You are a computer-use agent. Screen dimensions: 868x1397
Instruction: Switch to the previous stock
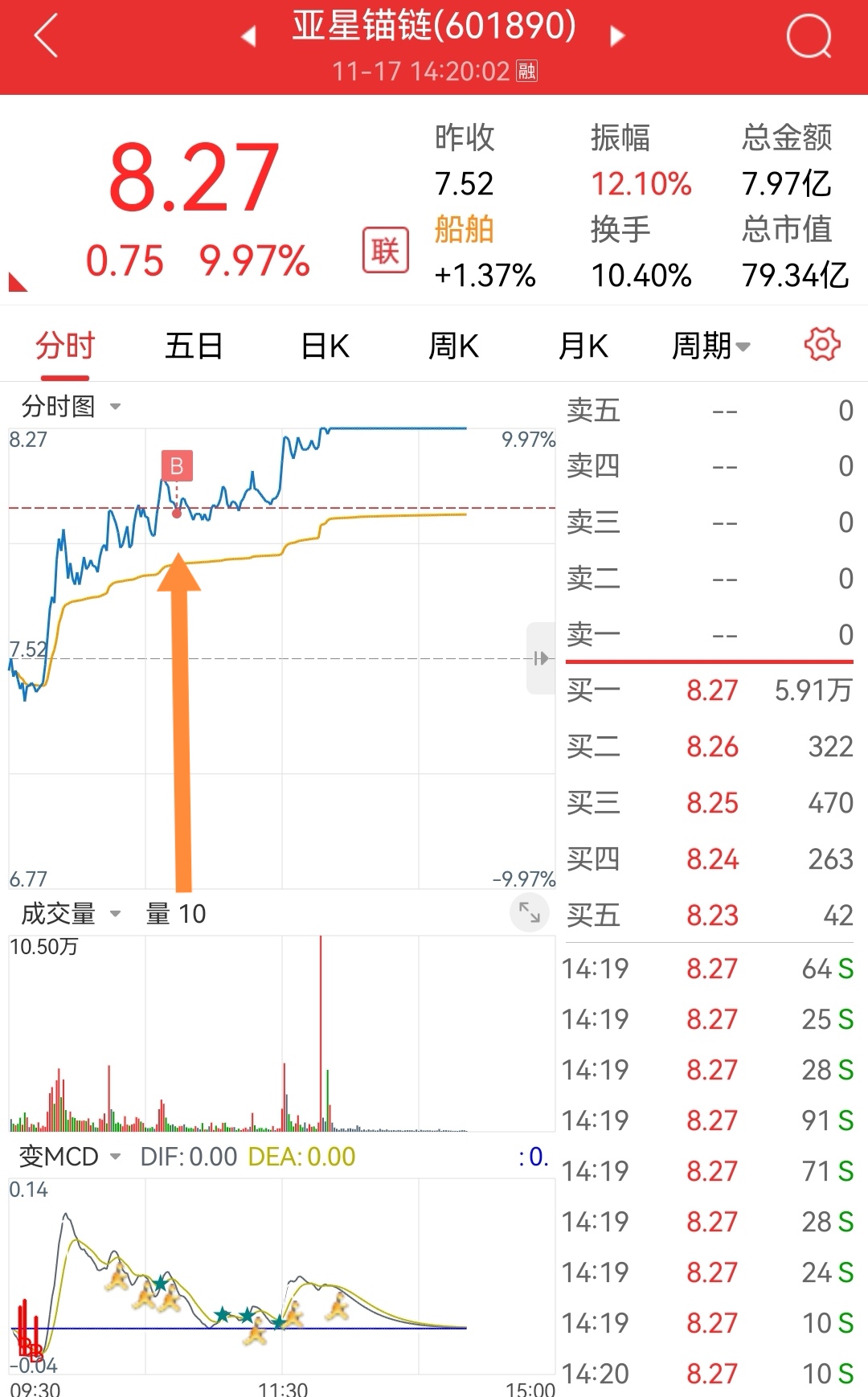pos(248,36)
